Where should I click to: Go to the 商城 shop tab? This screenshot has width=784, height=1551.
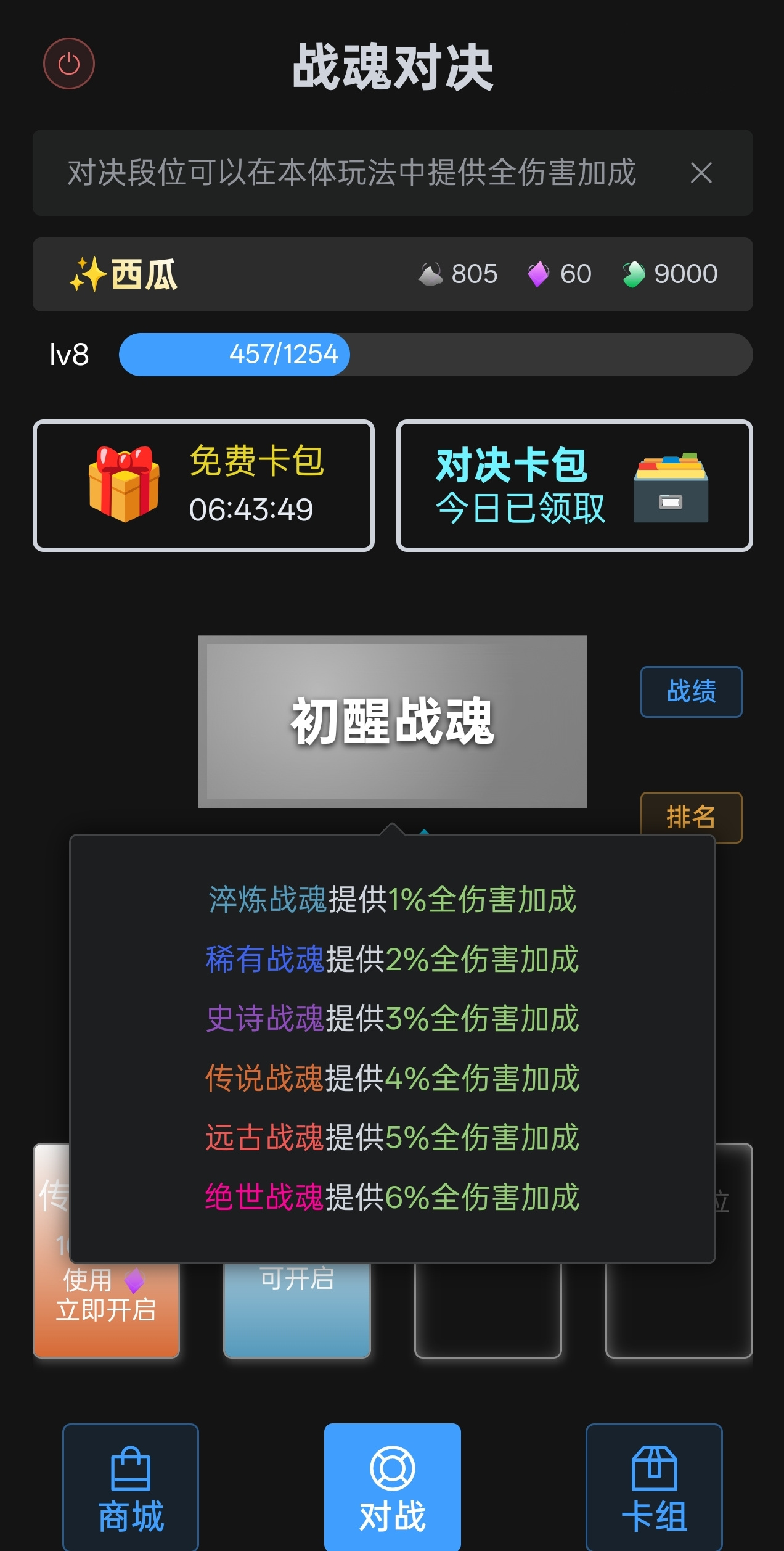[131, 1487]
